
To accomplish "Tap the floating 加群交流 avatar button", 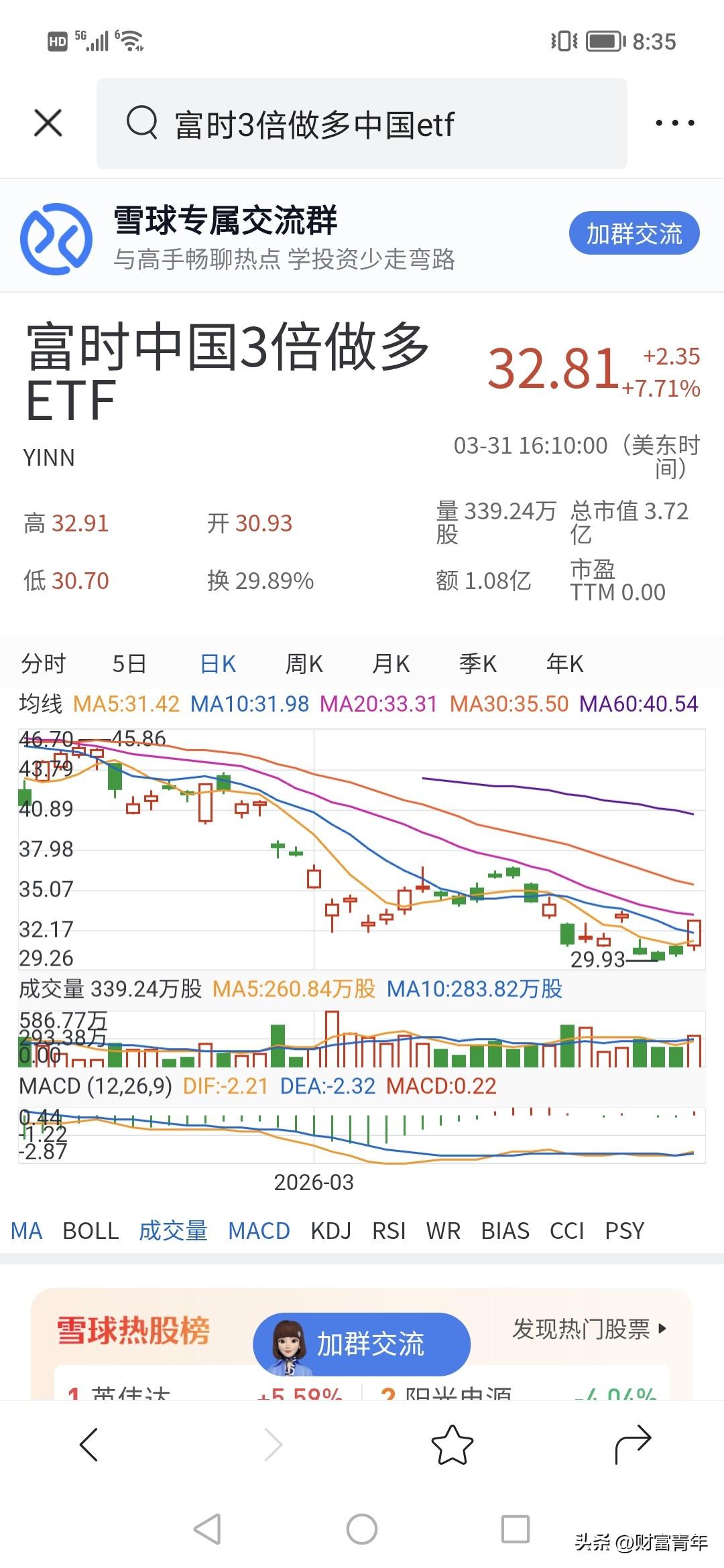I will 361,1345.
